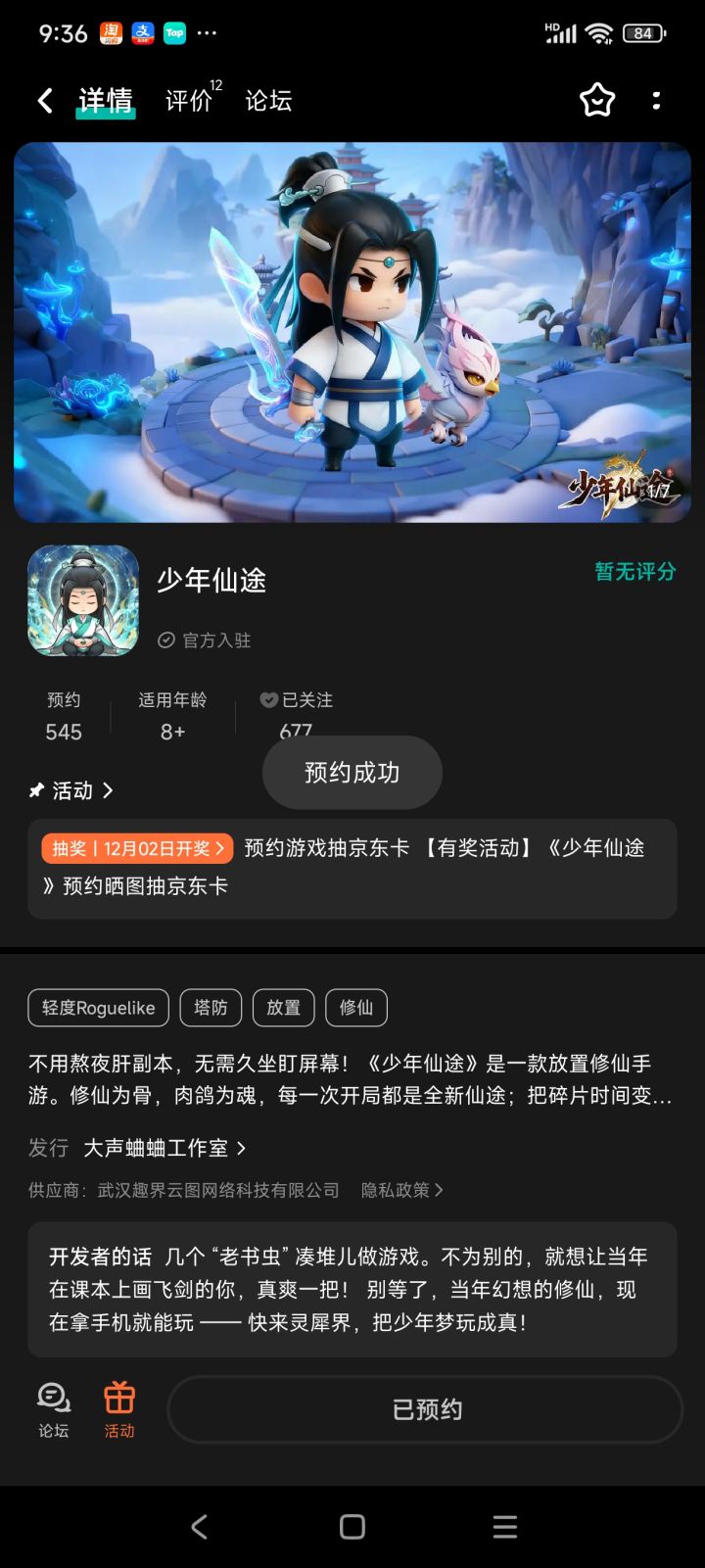Tap 已预约 to cancel the reservation

[x=425, y=1409]
